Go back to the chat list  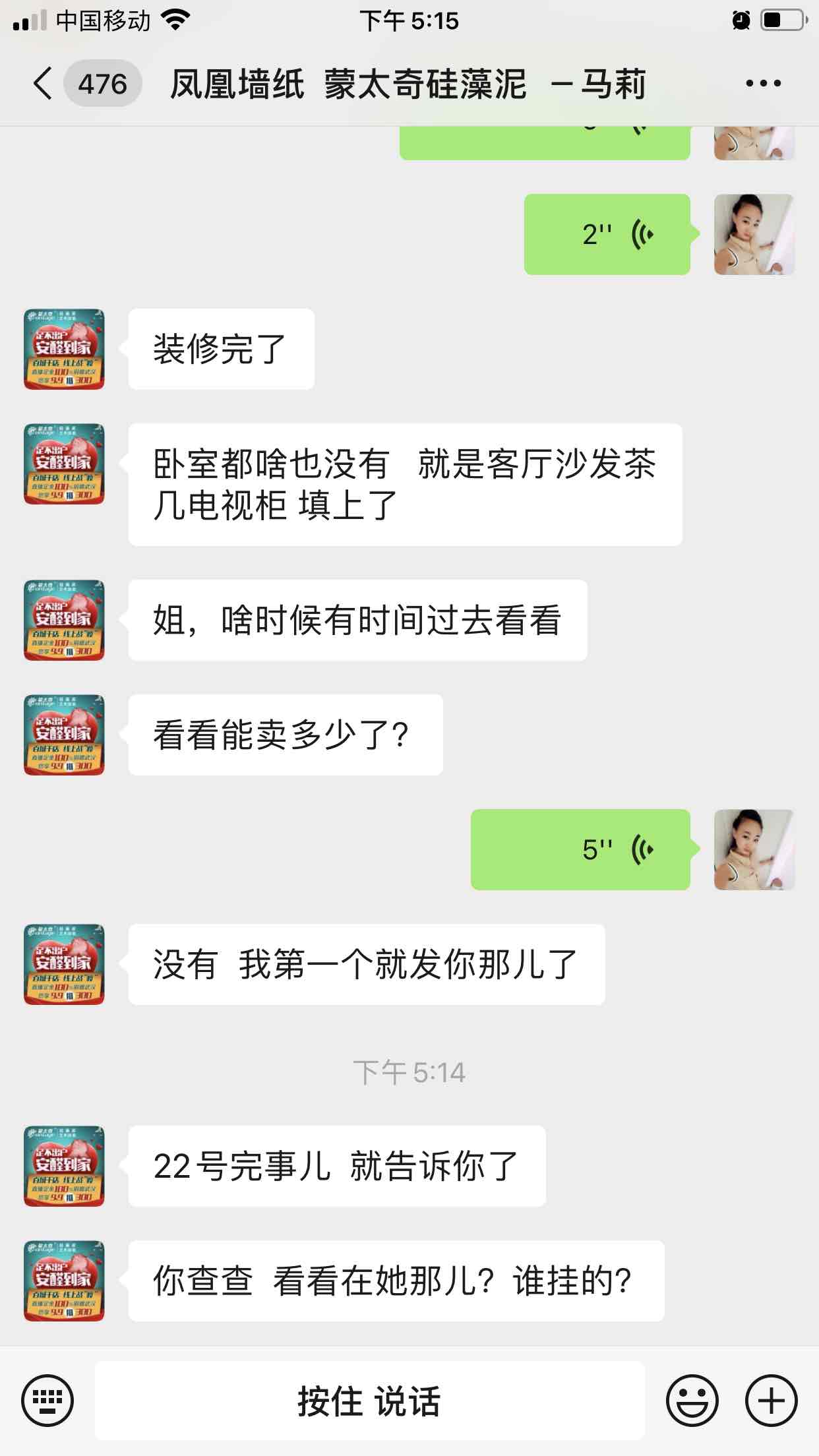point(44,84)
